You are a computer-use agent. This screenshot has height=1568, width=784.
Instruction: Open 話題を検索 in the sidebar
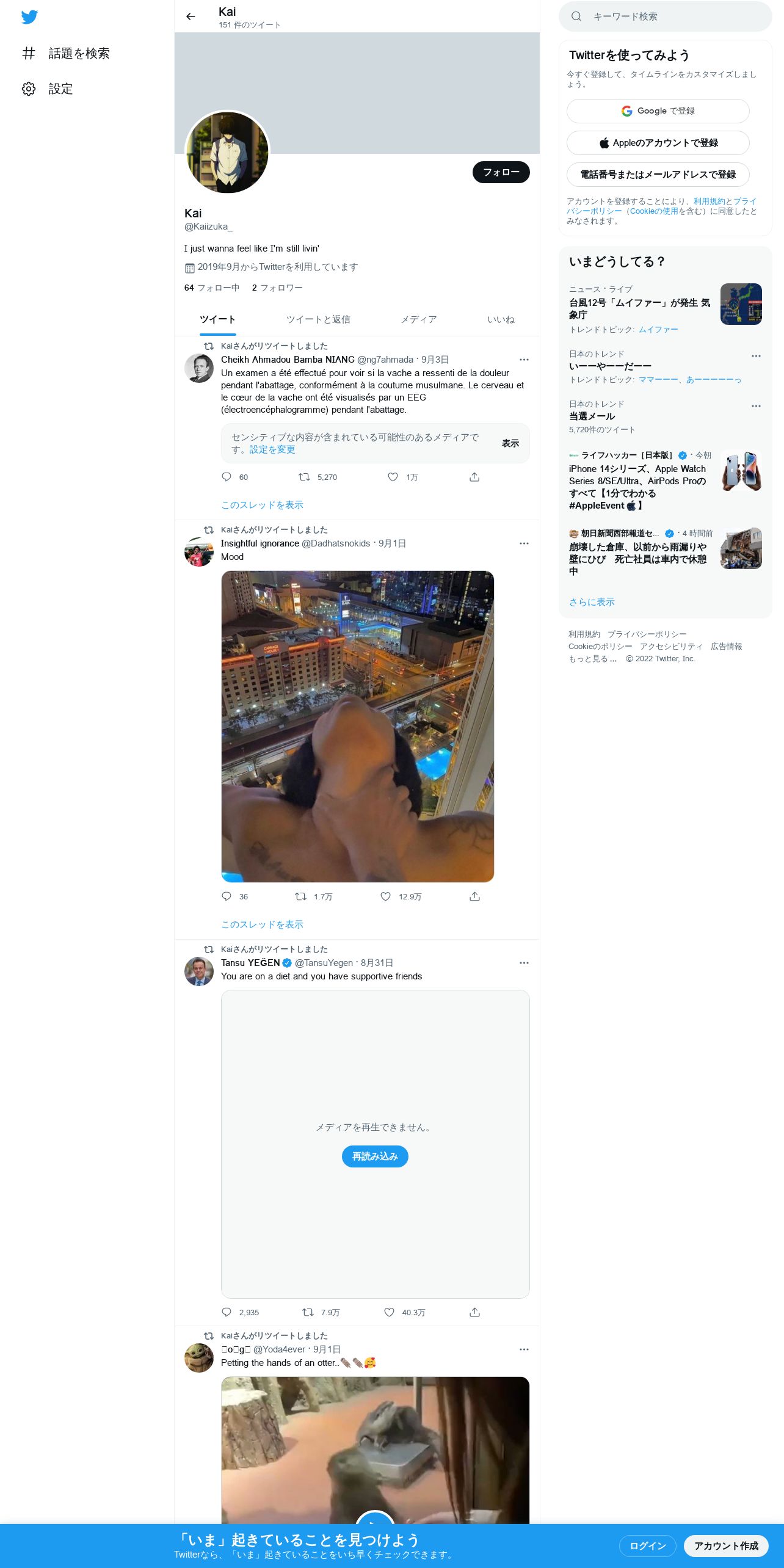(x=66, y=54)
